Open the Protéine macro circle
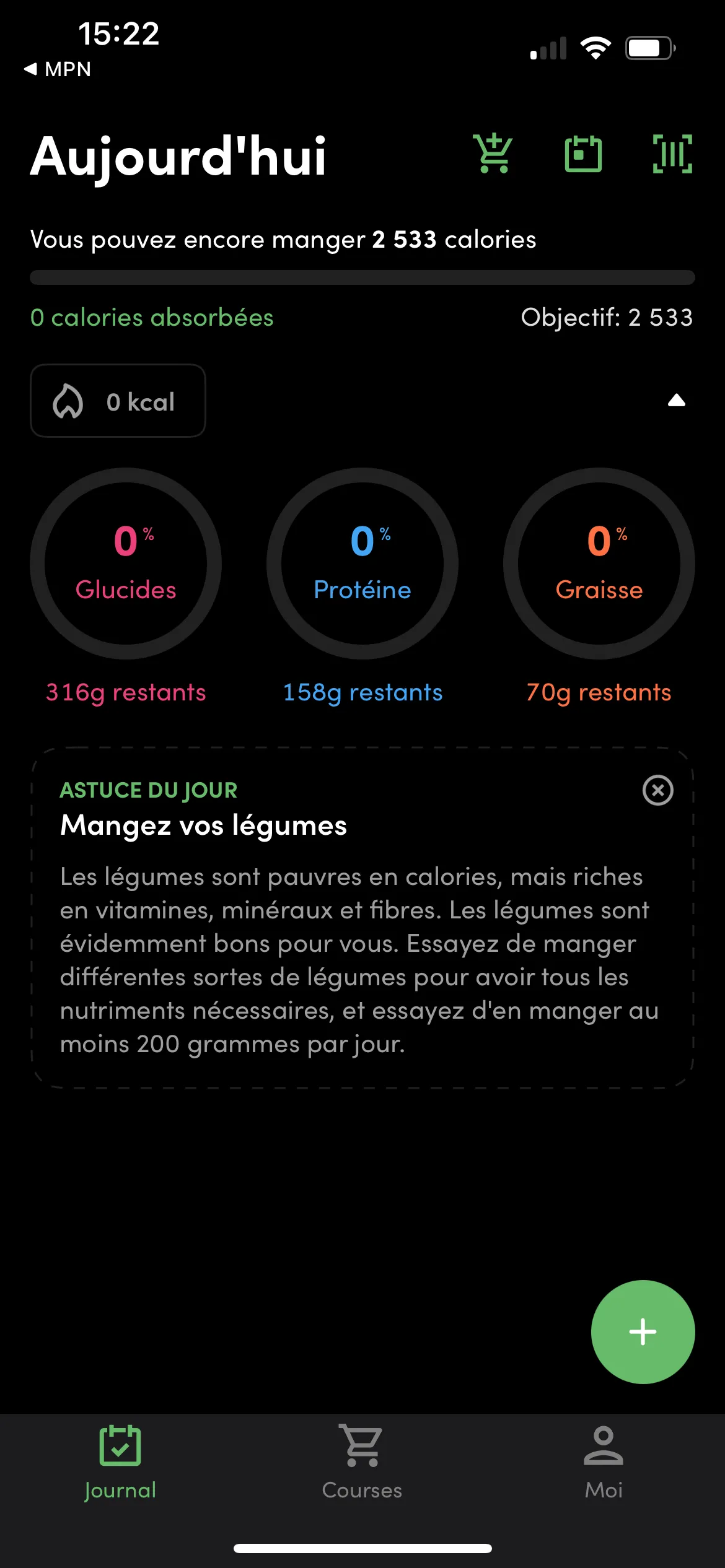This screenshot has width=725, height=1568. tap(362, 564)
